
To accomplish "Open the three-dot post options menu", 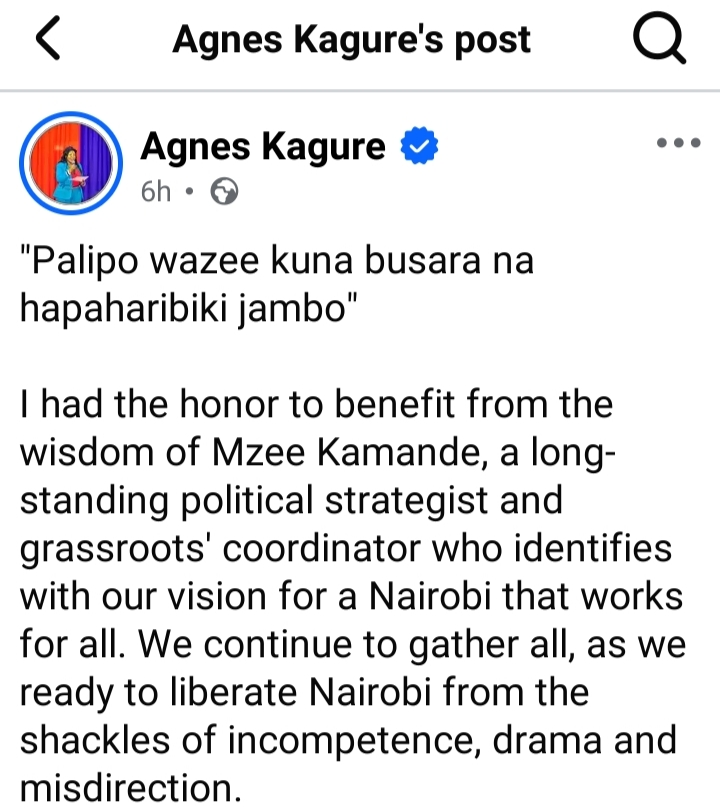I will point(677,143).
